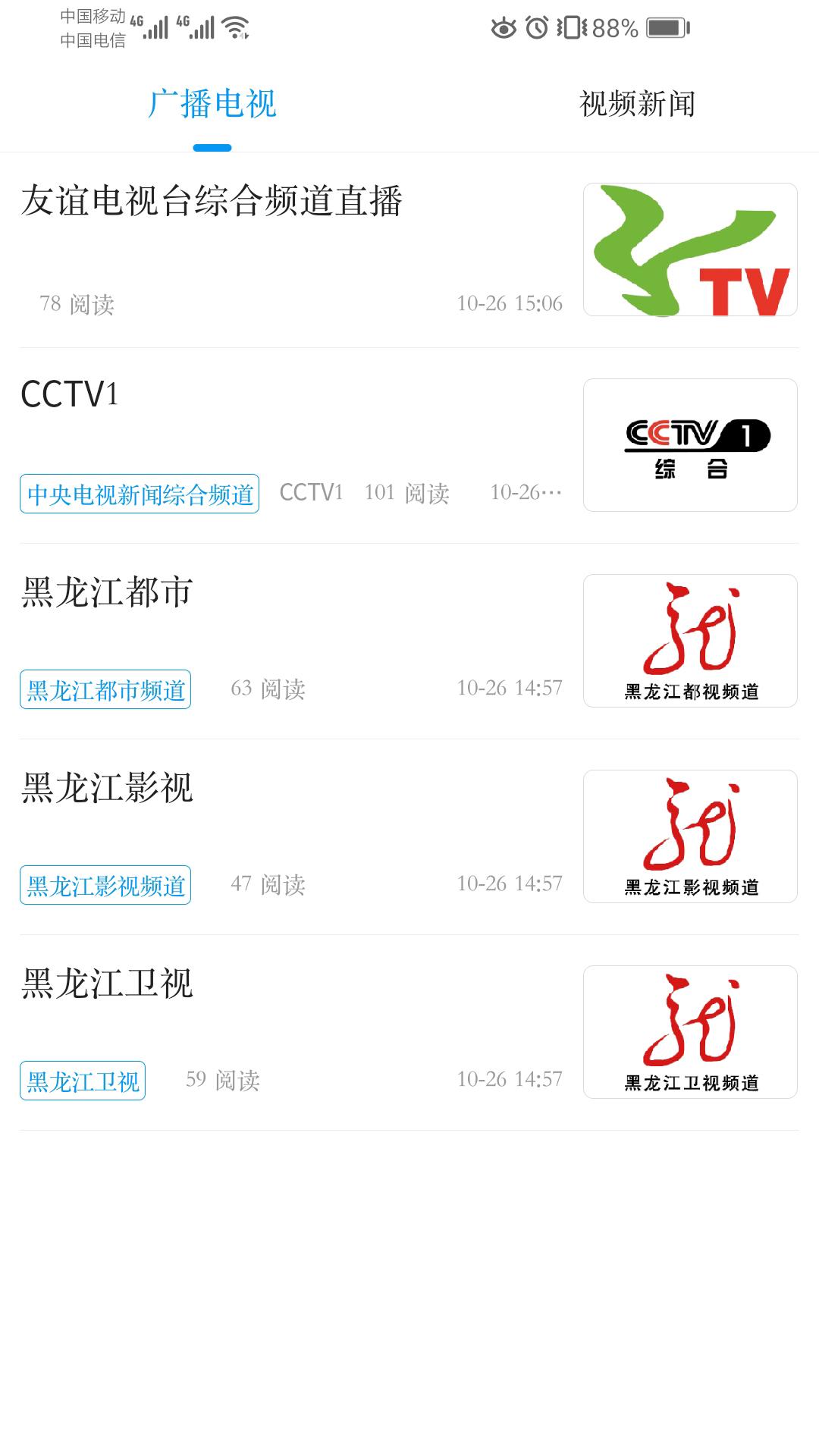Open the 黑龙江影视频道 tag

pos(105,884)
